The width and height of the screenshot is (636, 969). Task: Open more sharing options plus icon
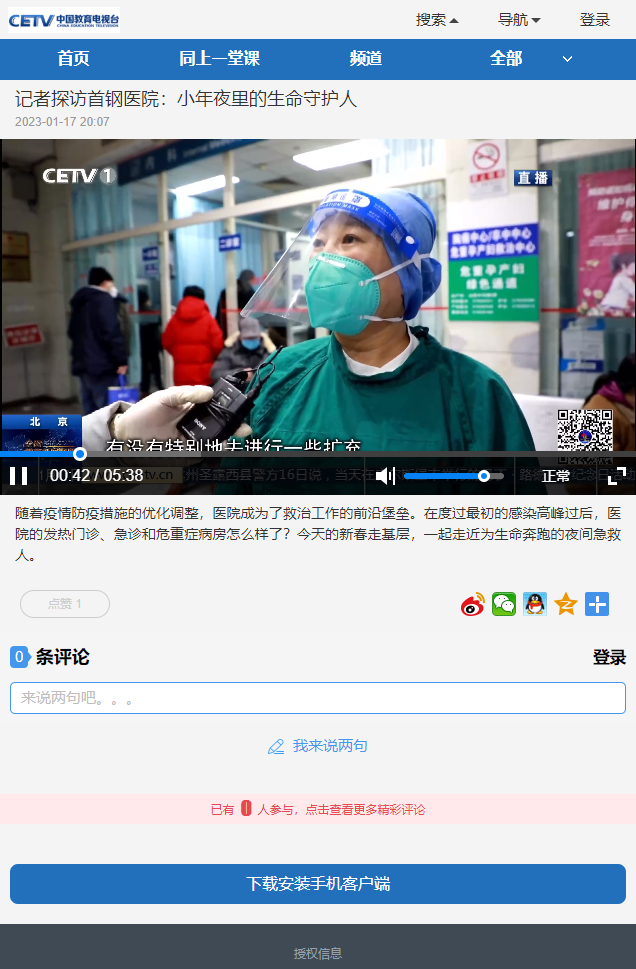pyautogui.click(x=597, y=604)
